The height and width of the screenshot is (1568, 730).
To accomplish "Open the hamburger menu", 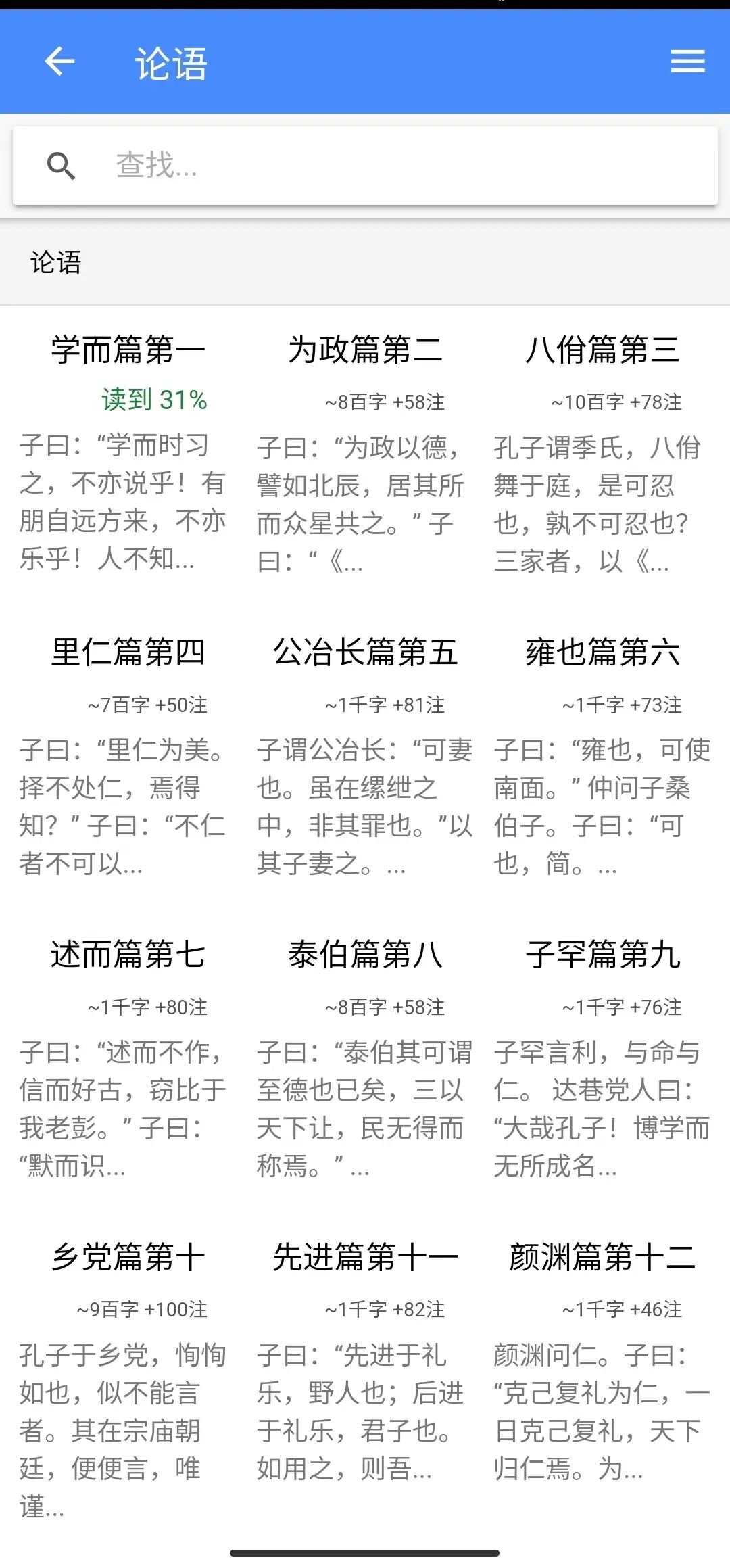I will 687,62.
